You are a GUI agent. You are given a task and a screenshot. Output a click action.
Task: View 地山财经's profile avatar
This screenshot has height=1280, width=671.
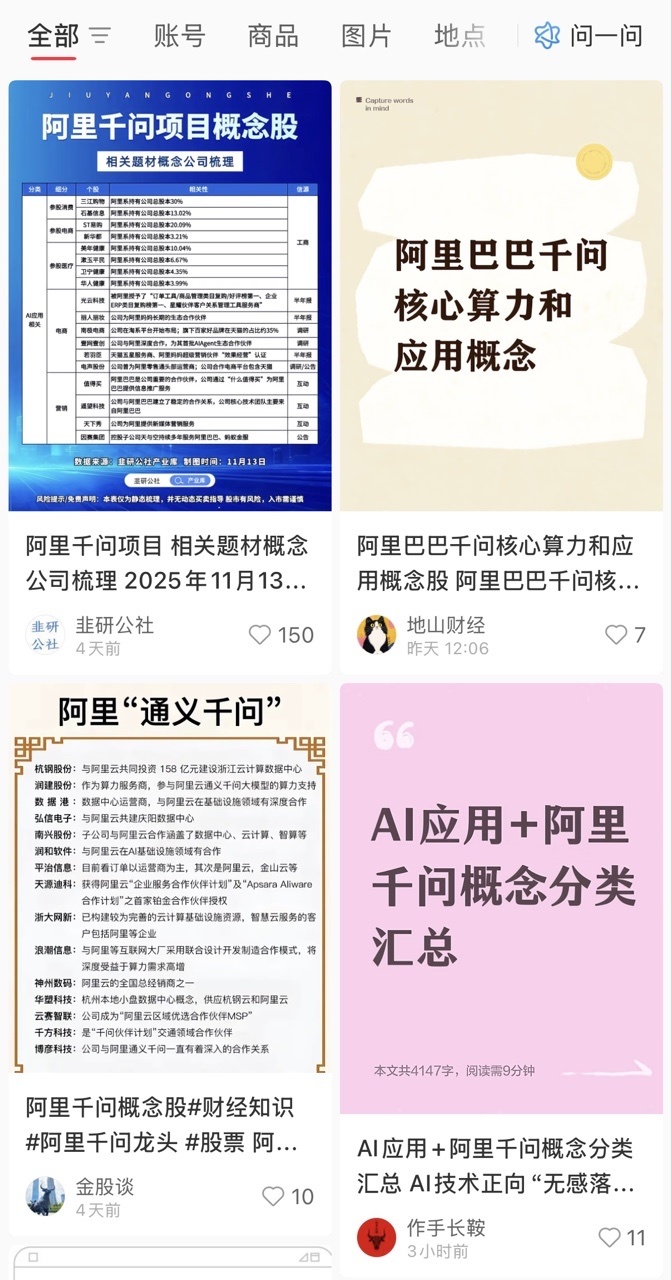tap(376, 635)
